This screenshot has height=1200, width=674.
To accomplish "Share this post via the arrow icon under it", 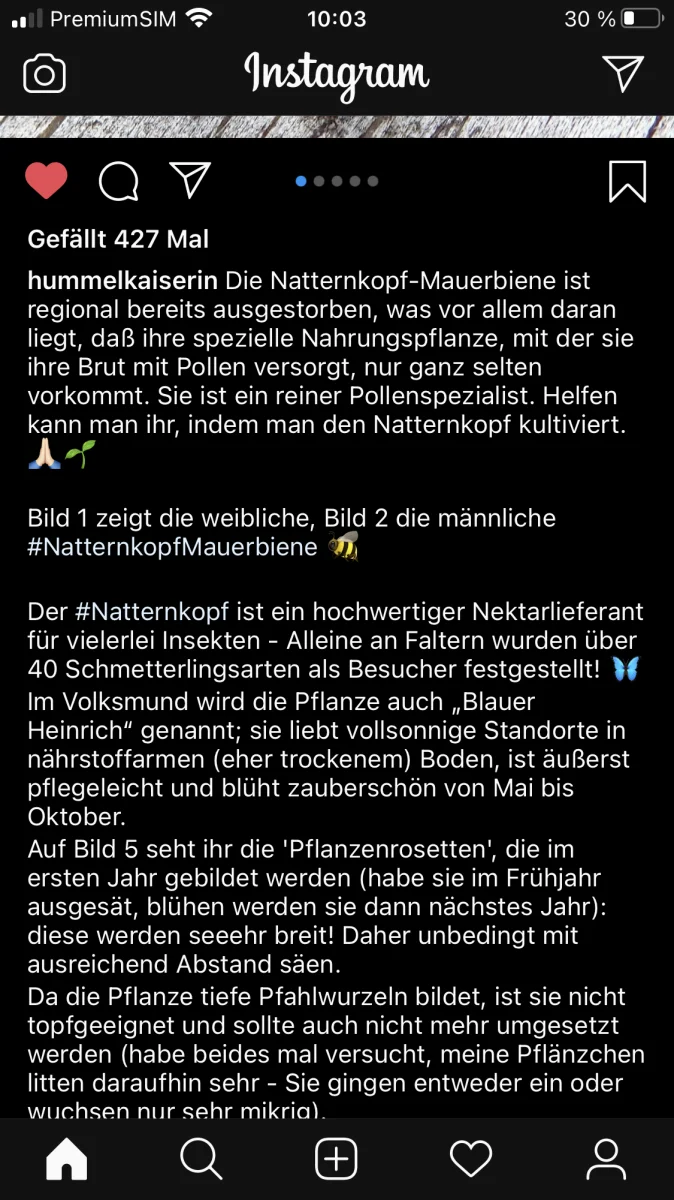I will click(190, 181).
